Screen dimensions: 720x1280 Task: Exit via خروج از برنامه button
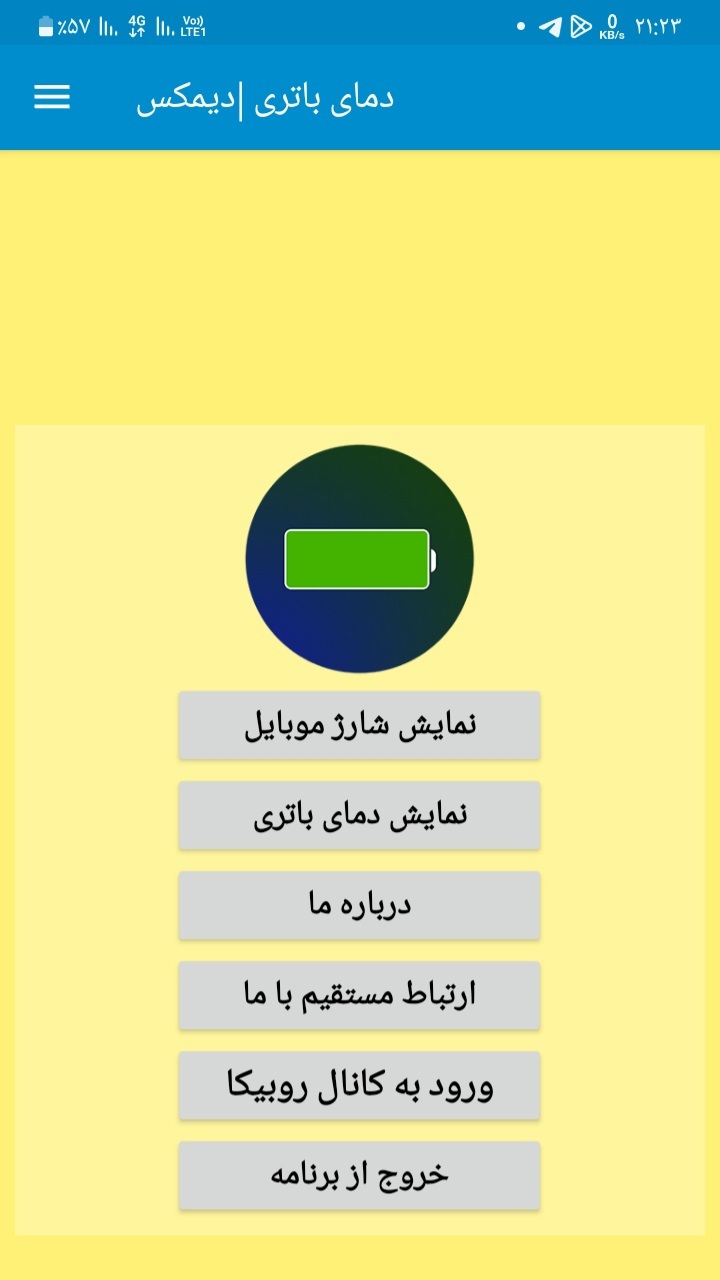360,1175
